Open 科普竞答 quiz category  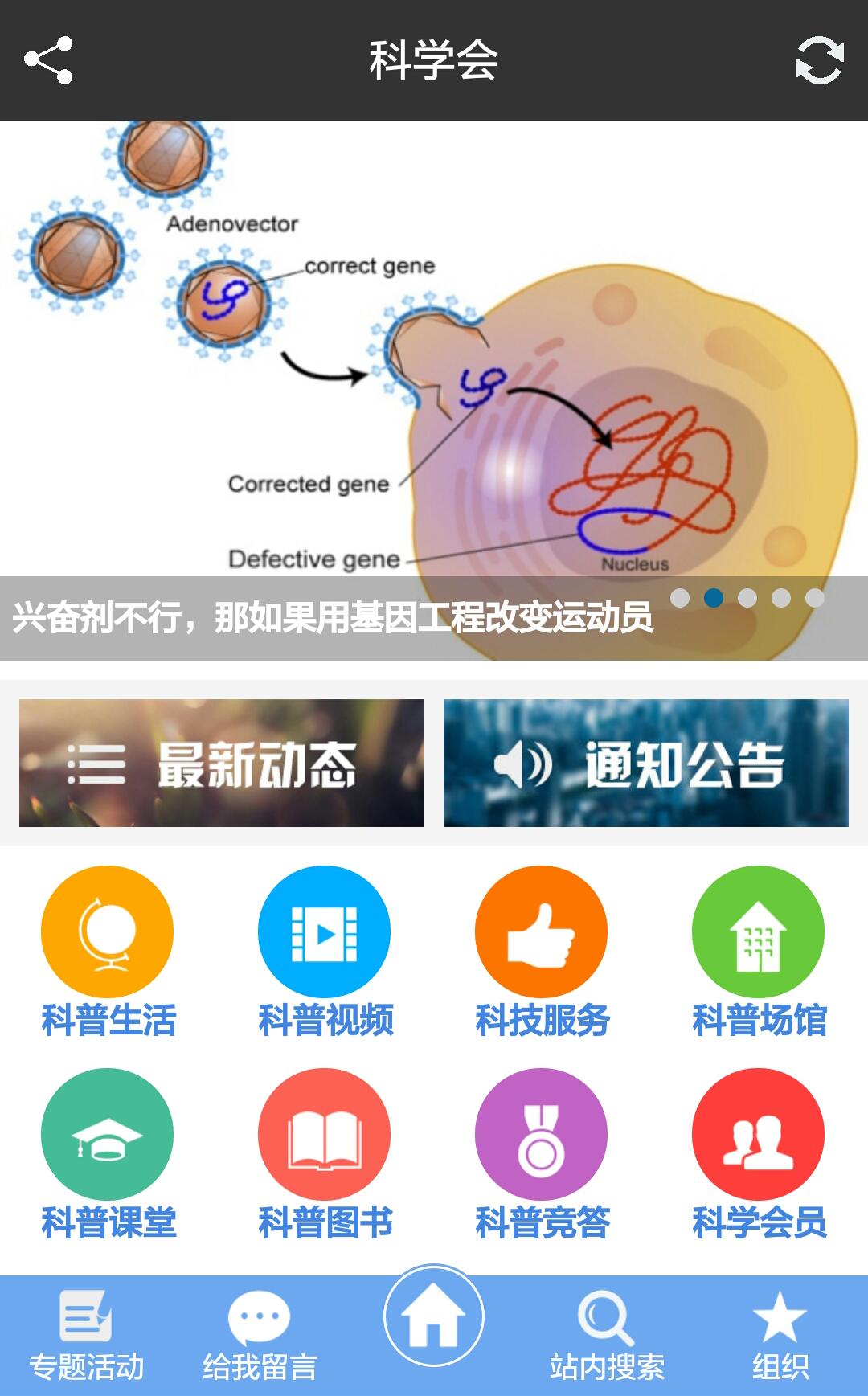click(542, 1155)
